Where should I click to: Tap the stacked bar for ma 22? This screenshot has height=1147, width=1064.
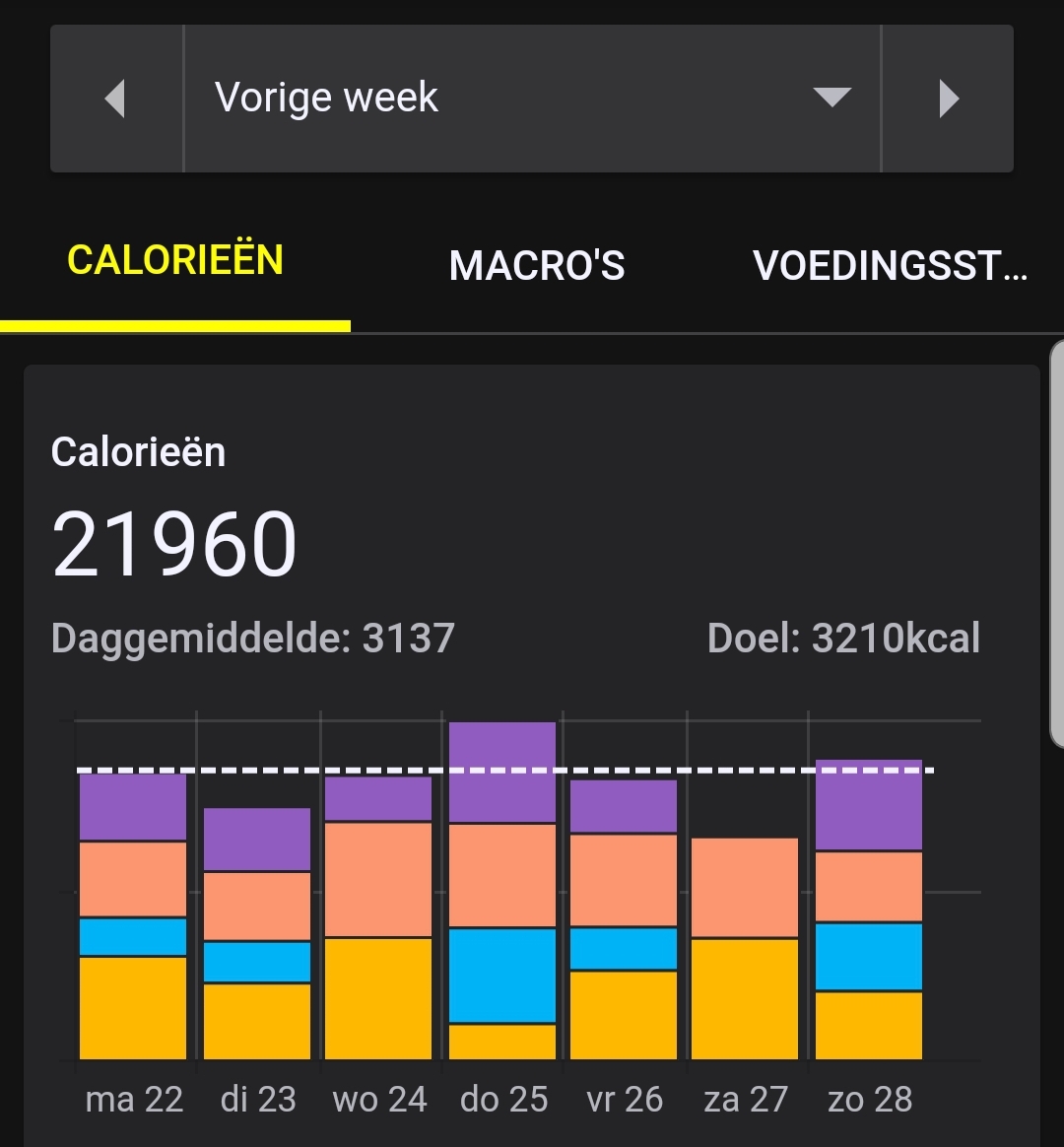133,916
